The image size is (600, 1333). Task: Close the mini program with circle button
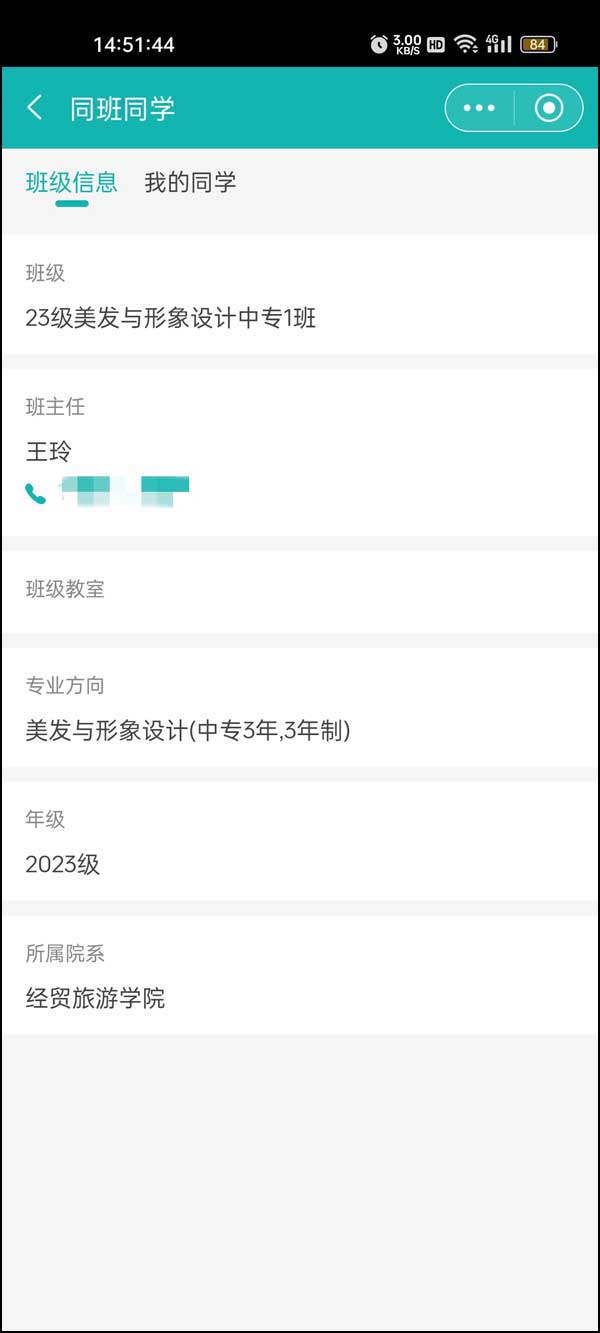click(549, 108)
